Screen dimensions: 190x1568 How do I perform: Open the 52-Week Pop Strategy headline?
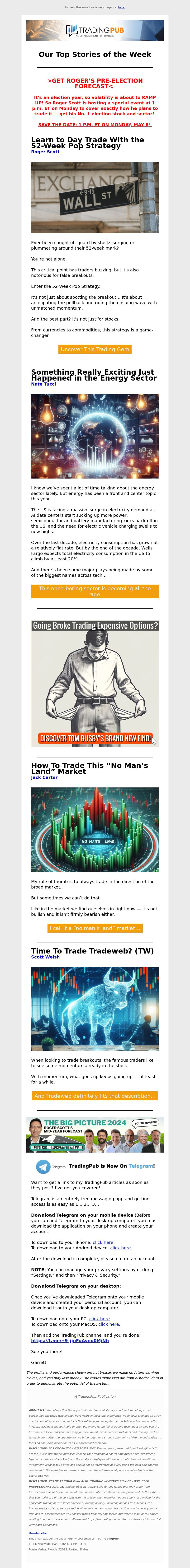click(x=87, y=142)
